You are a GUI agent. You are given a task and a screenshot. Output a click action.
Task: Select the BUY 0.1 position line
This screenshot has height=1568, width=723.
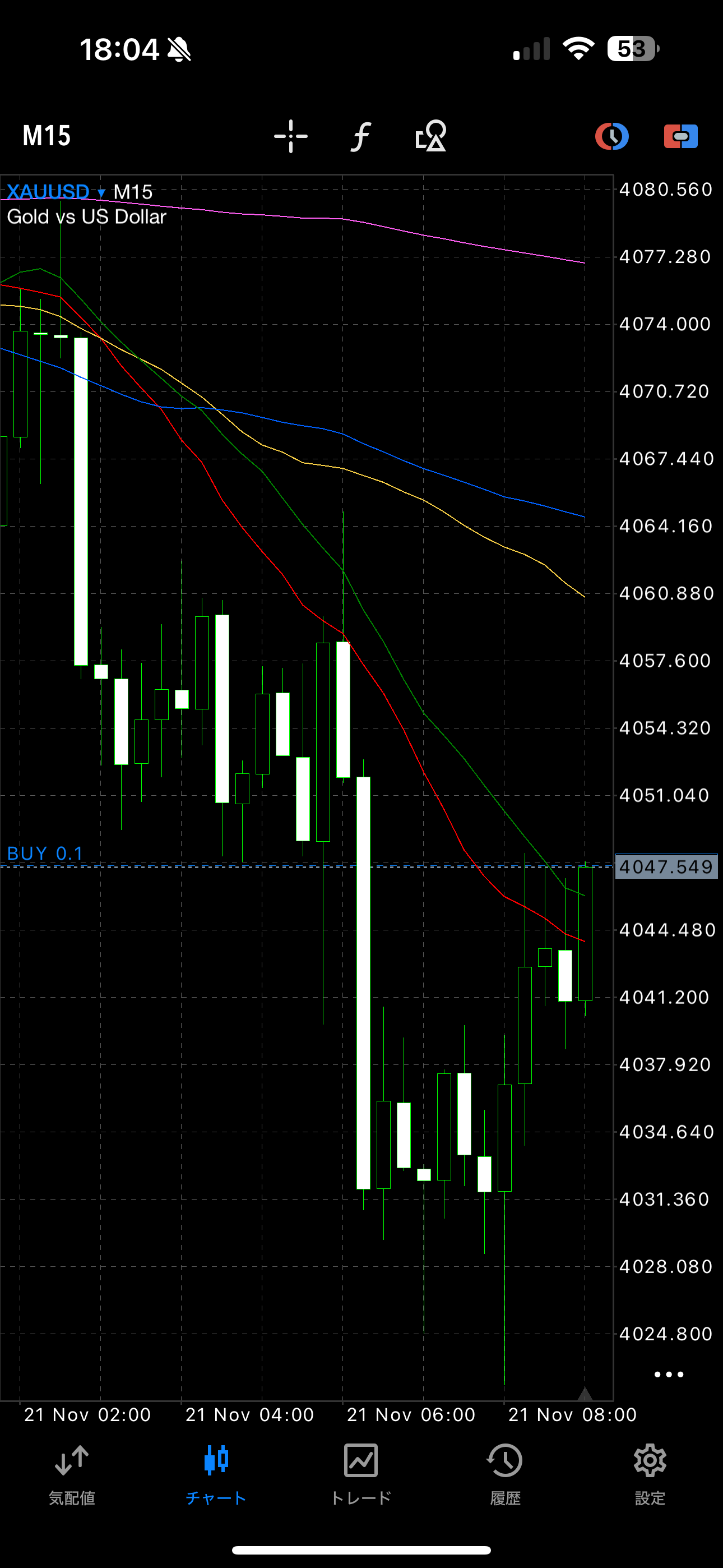coord(45,855)
